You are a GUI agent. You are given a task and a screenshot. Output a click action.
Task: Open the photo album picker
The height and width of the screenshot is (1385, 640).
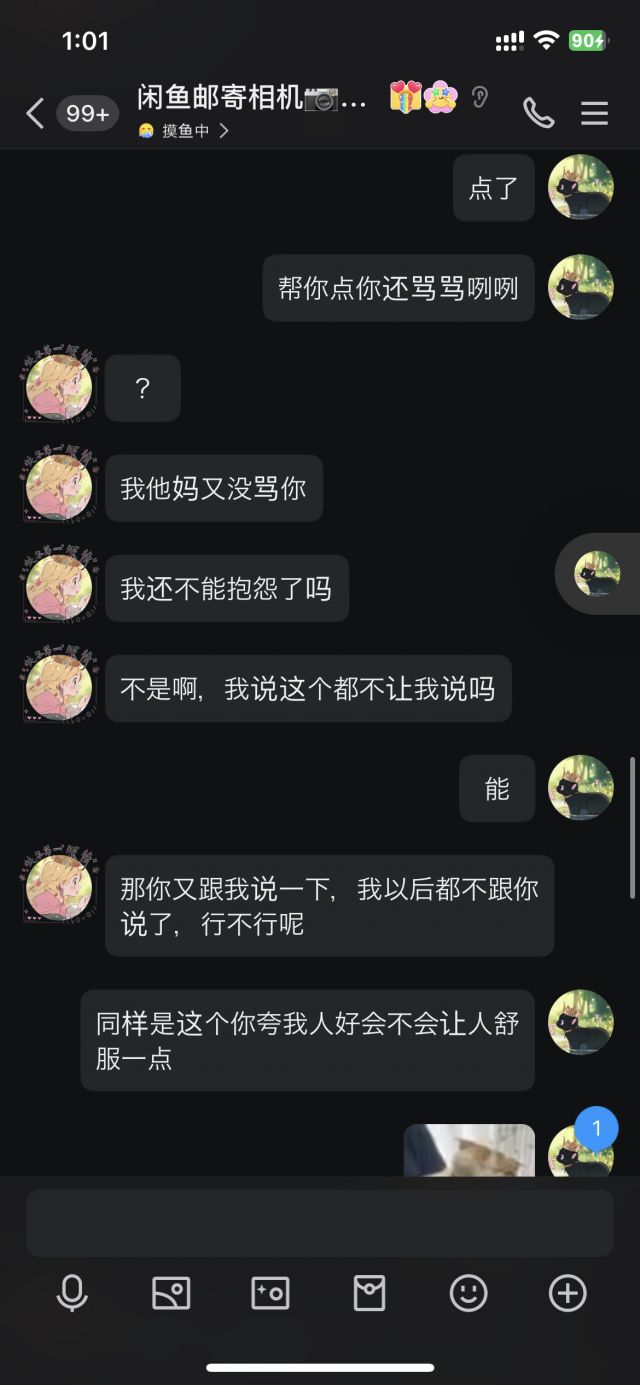tap(171, 1293)
